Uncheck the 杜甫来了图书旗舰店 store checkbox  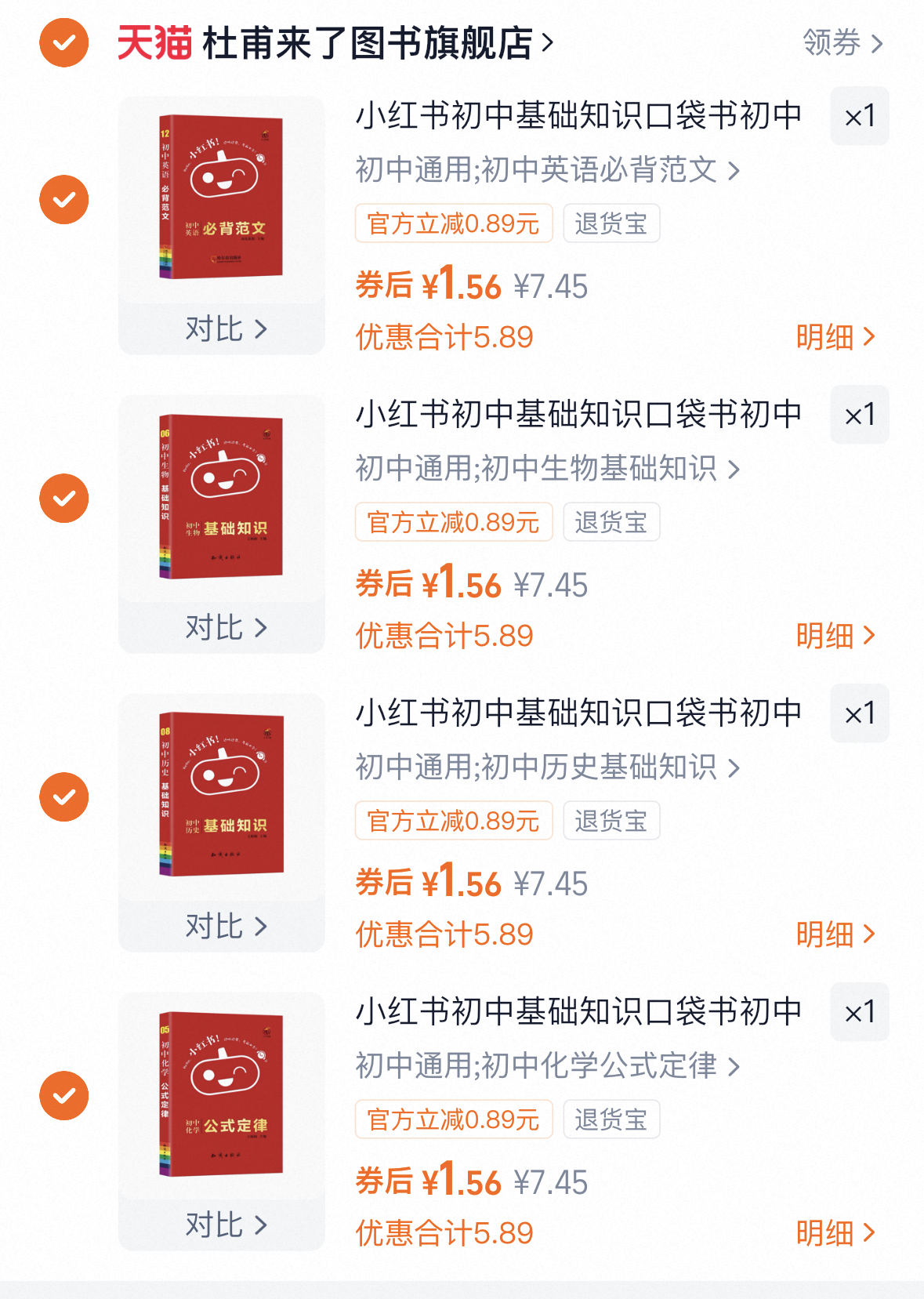63,43
